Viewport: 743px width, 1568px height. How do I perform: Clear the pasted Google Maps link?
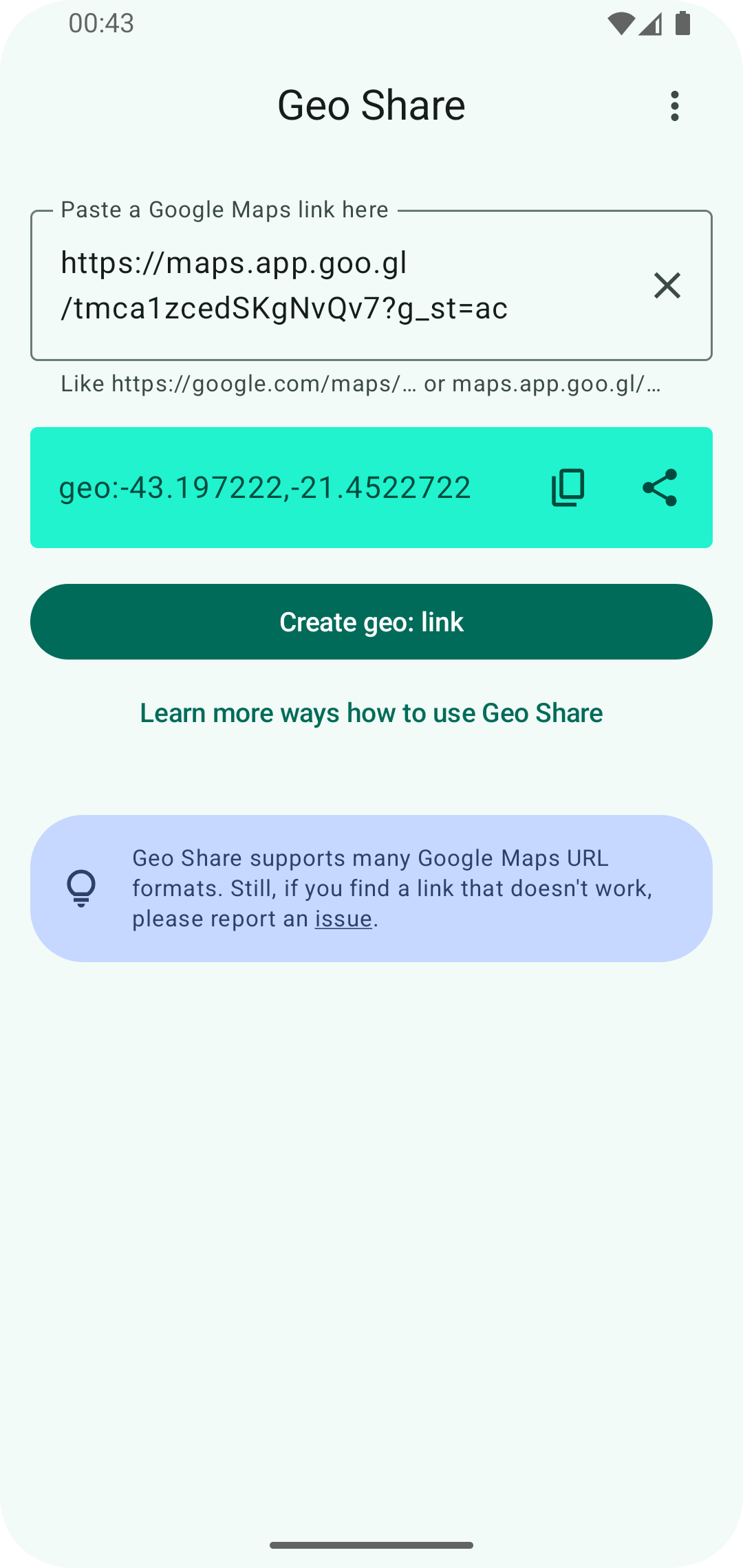[x=667, y=285]
